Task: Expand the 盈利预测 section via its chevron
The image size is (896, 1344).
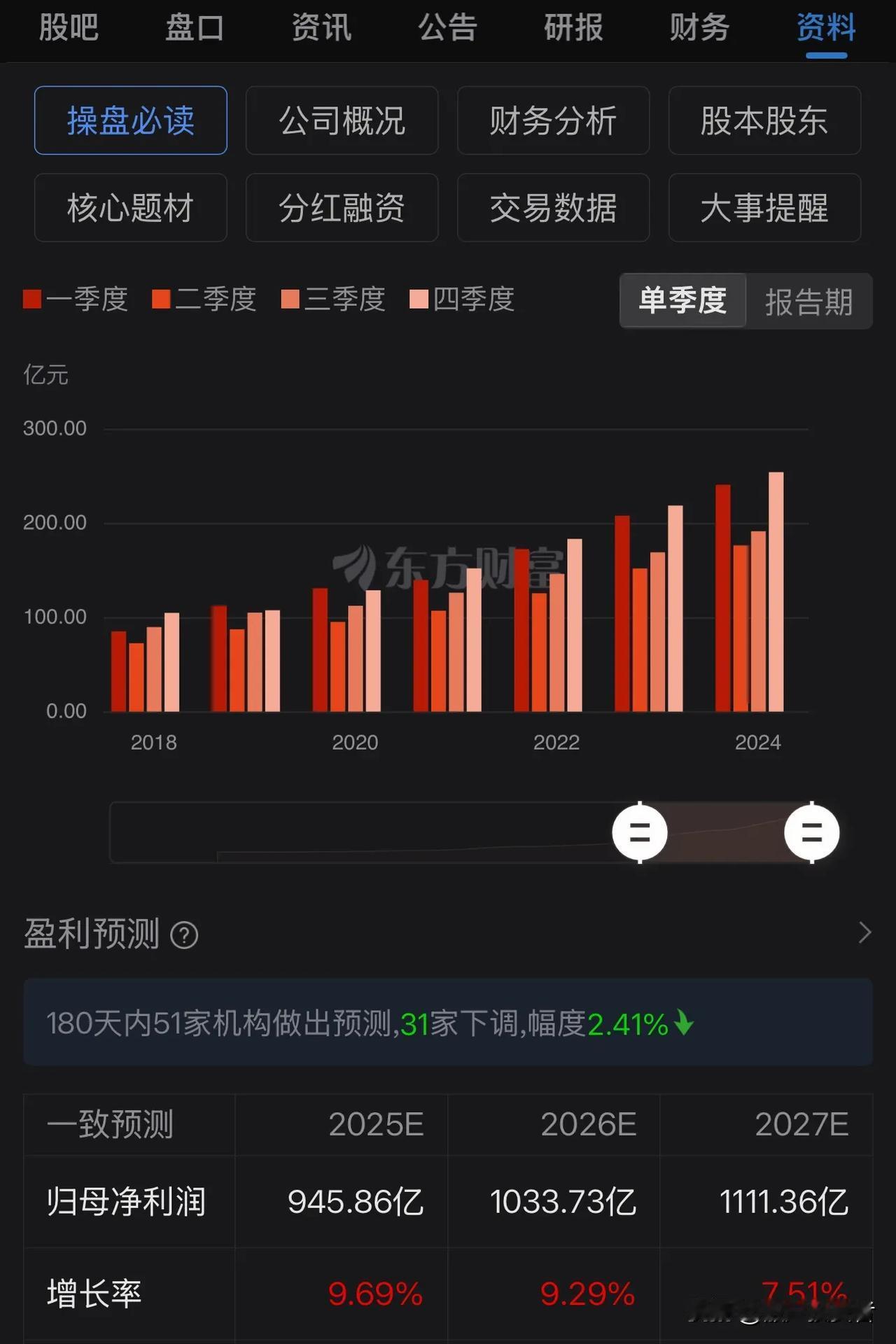Action: [862, 934]
